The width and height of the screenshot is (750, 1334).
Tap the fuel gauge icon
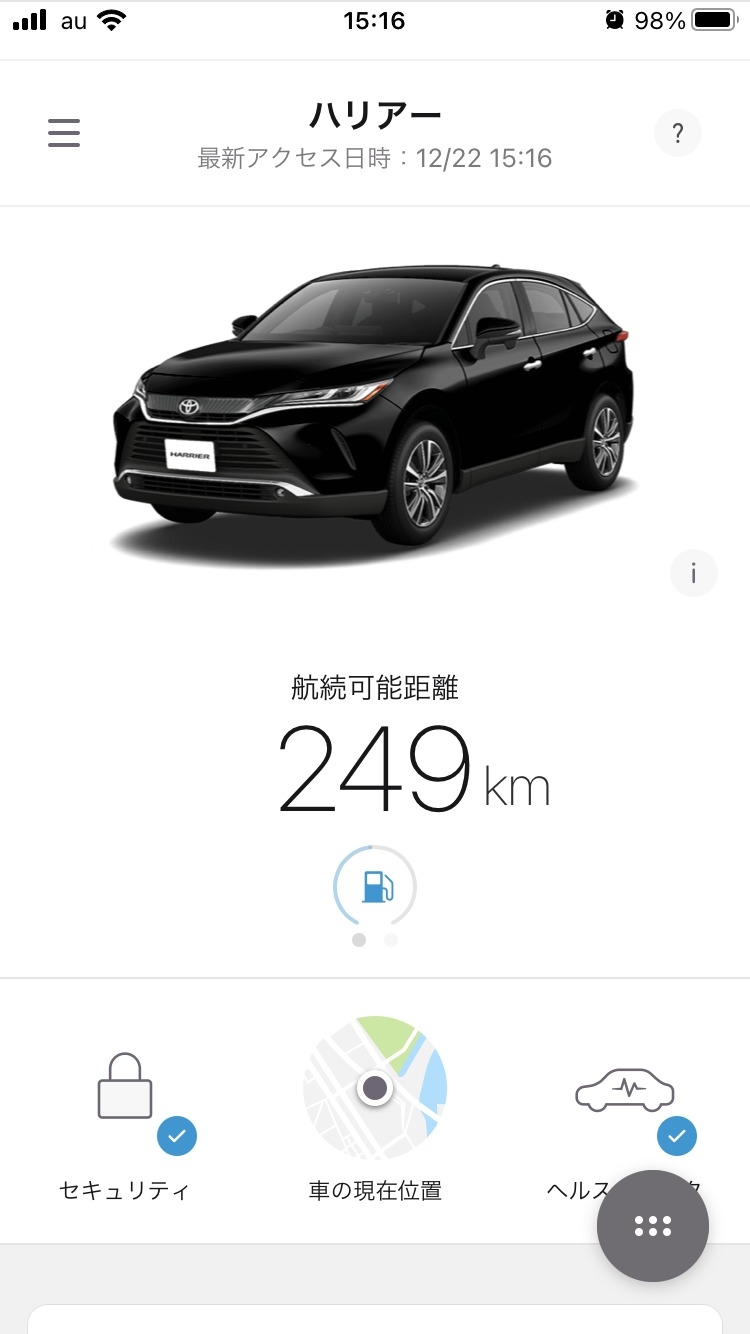pyautogui.click(x=375, y=886)
